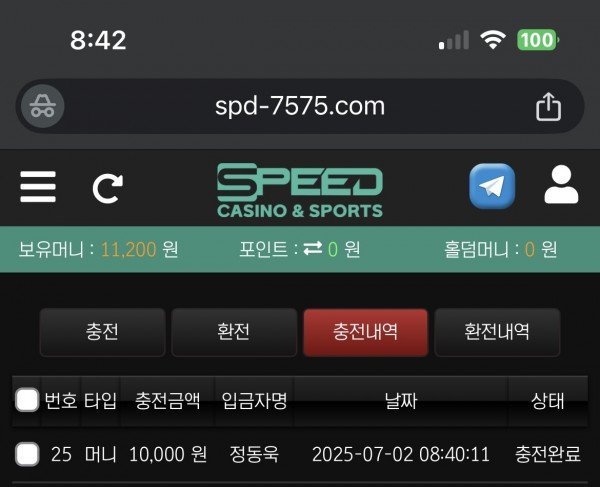
Task: Tap the spd-7575.com address bar
Action: coord(300,107)
